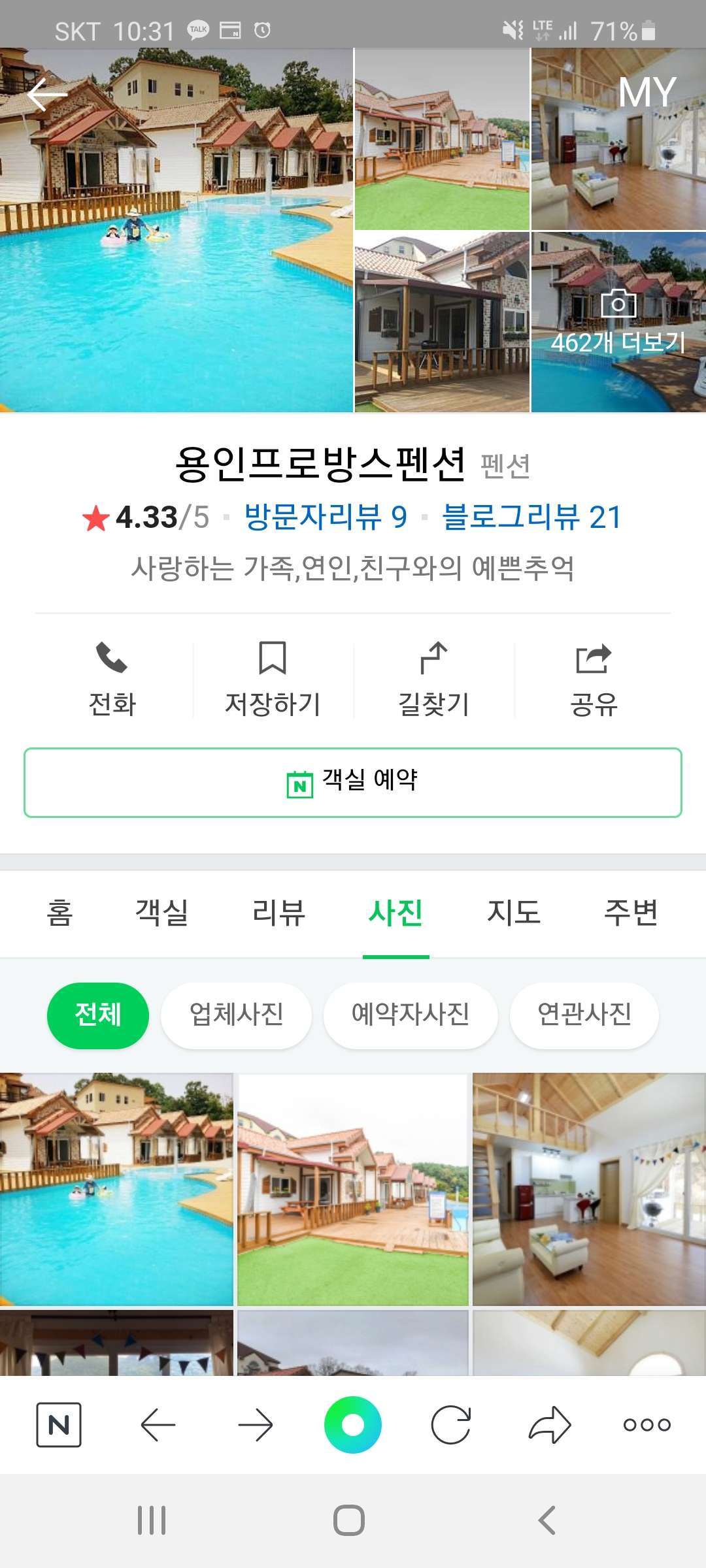
Task: Open 방문자리뷰 9 link
Action: tap(326, 517)
